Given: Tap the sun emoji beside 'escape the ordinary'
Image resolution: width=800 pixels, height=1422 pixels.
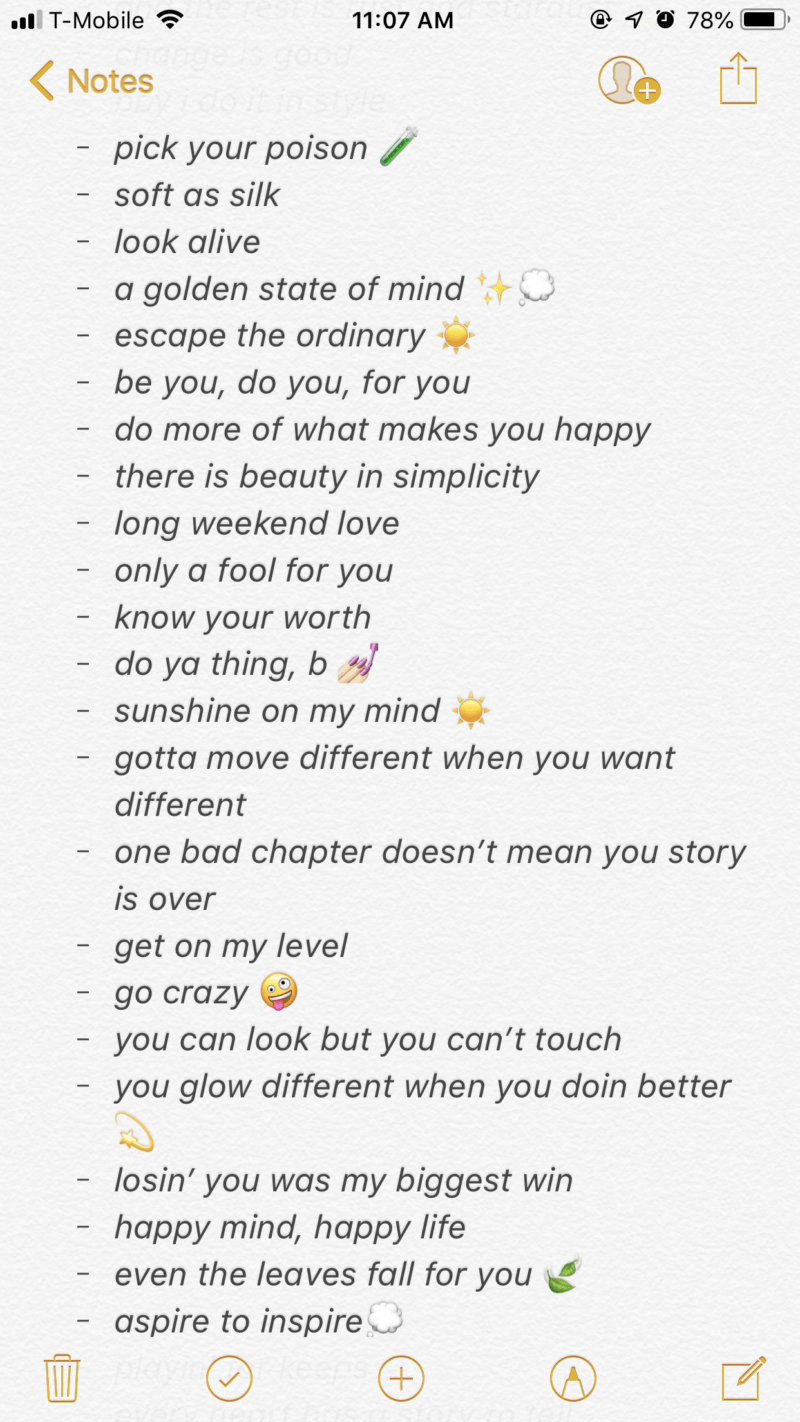Looking at the screenshot, I should click(x=453, y=334).
